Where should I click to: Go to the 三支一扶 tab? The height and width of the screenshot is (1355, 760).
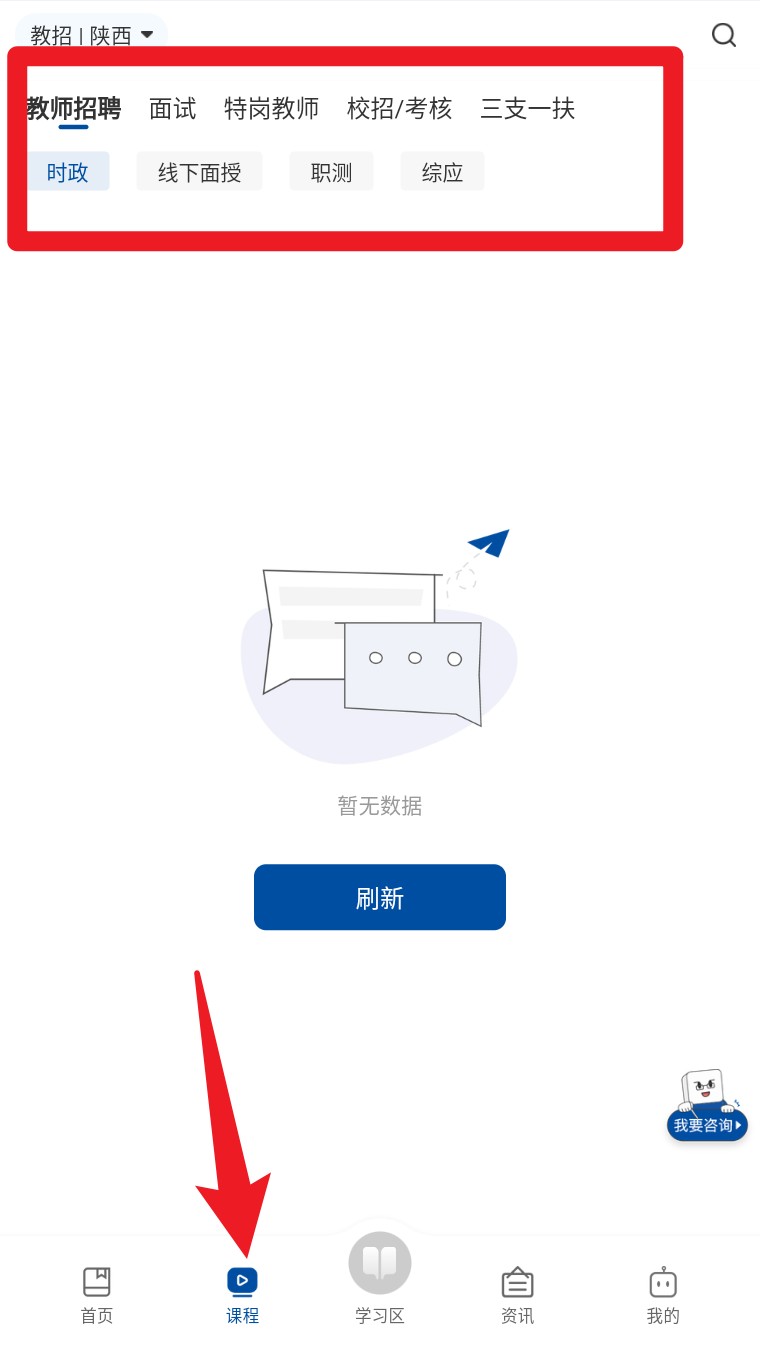pyautogui.click(x=528, y=108)
